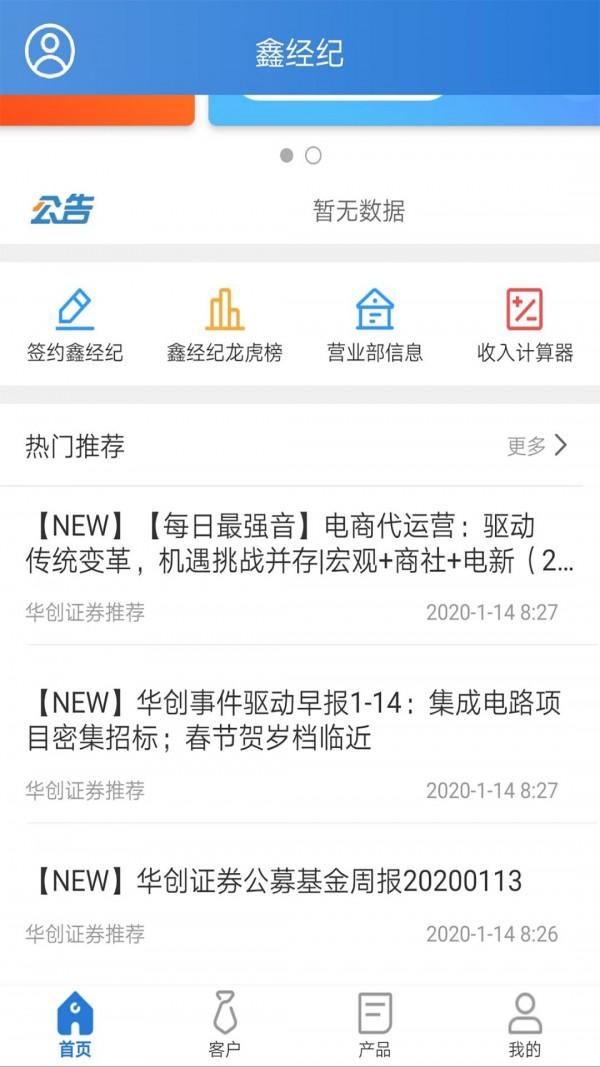Go to the 产品 tab

375,1026
